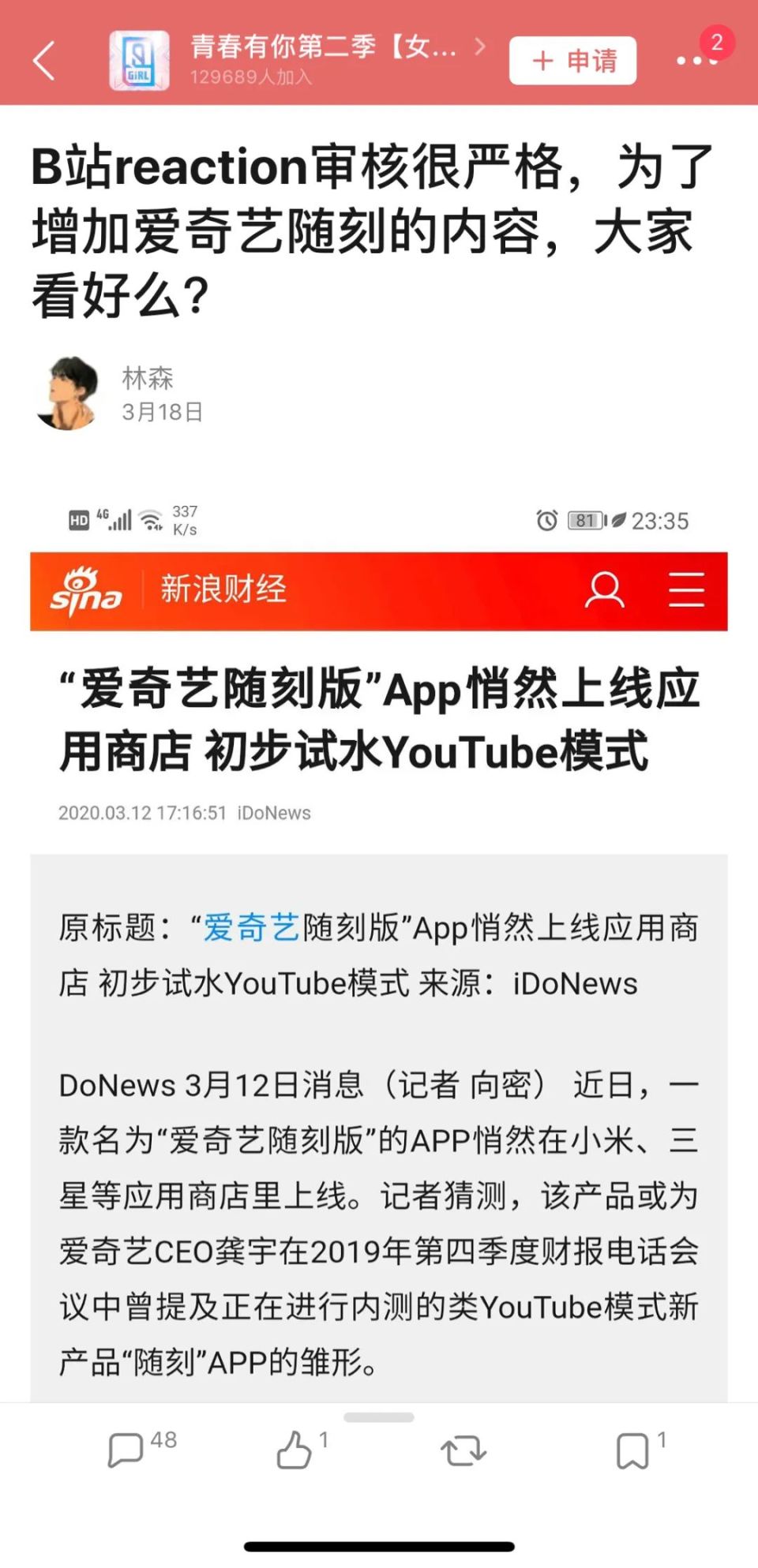The height and width of the screenshot is (1568, 758).
Task: Bookmark this post
Action: coord(632,1450)
